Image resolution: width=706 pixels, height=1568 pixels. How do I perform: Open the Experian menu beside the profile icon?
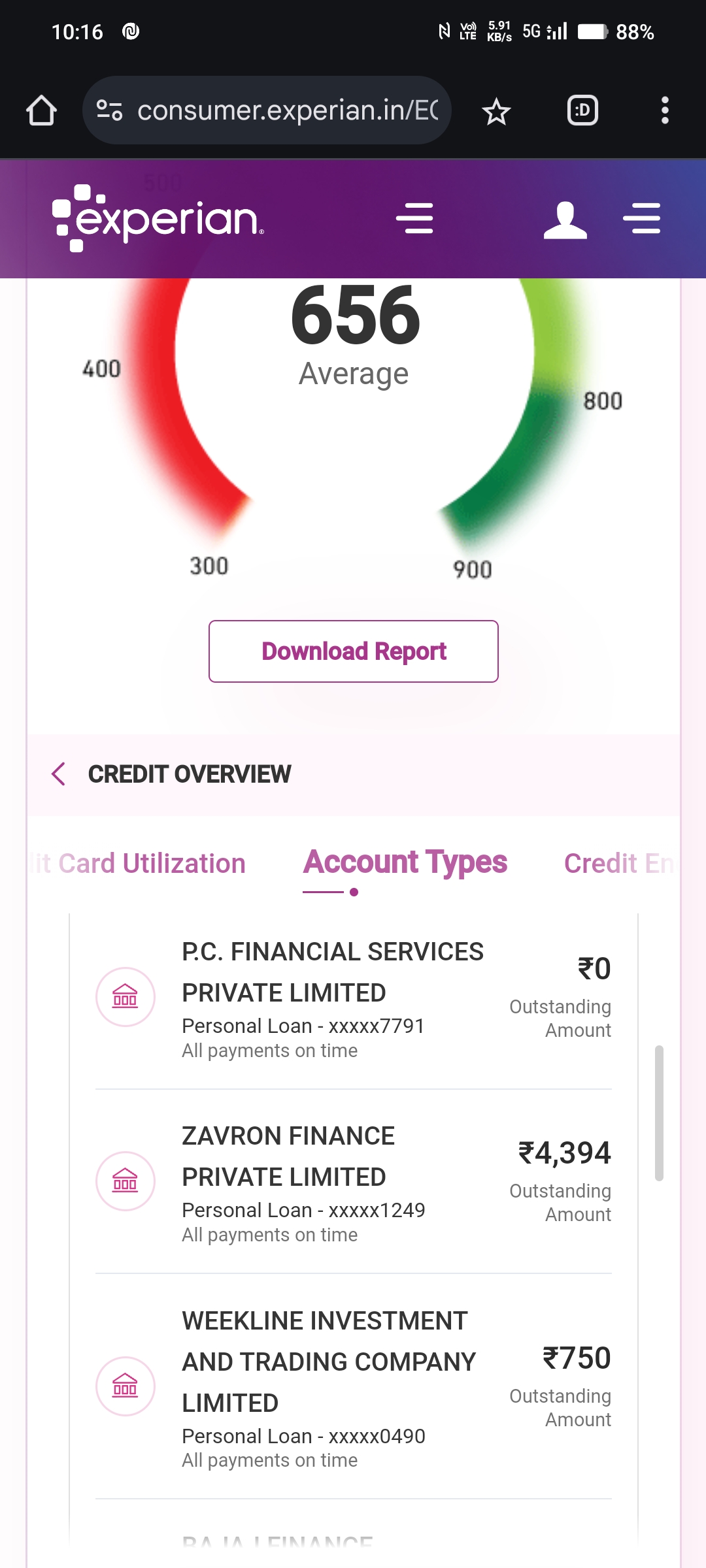pyautogui.click(x=641, y=218)
